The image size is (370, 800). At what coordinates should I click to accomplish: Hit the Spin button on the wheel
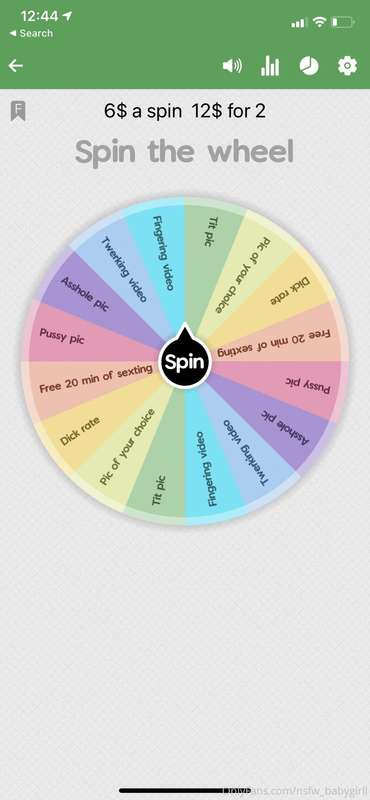(184, 361)
